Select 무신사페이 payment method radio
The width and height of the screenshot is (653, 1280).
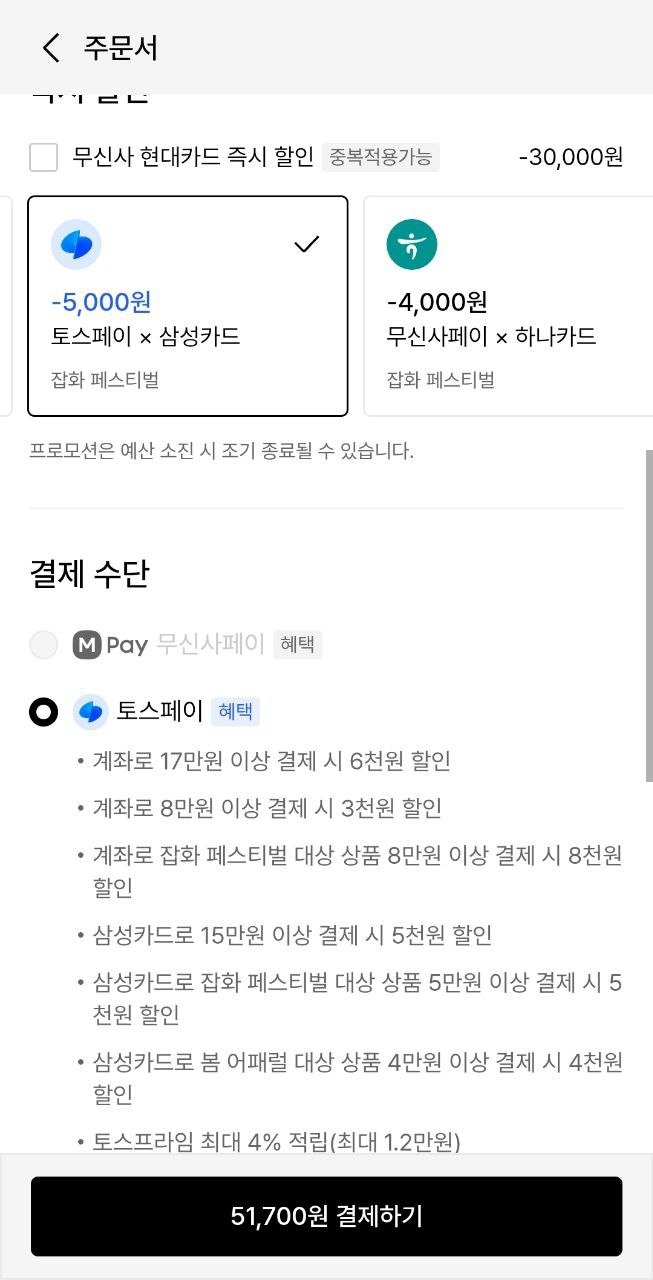[44, 645]
